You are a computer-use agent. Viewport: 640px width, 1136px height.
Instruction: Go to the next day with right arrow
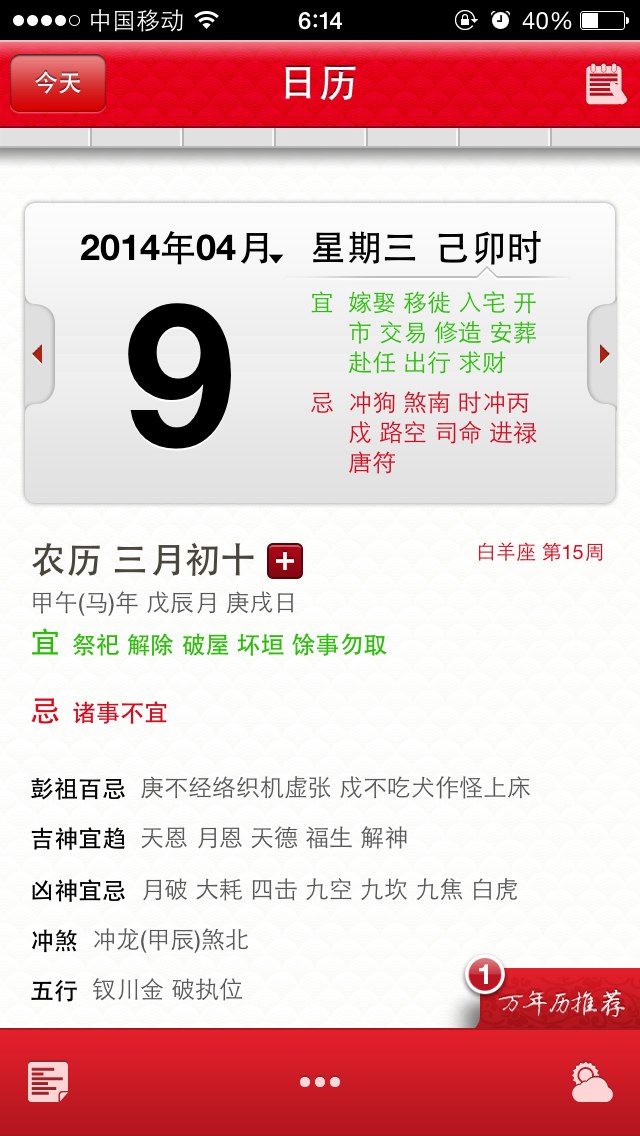pyautogui.click(x=603, y=354)
